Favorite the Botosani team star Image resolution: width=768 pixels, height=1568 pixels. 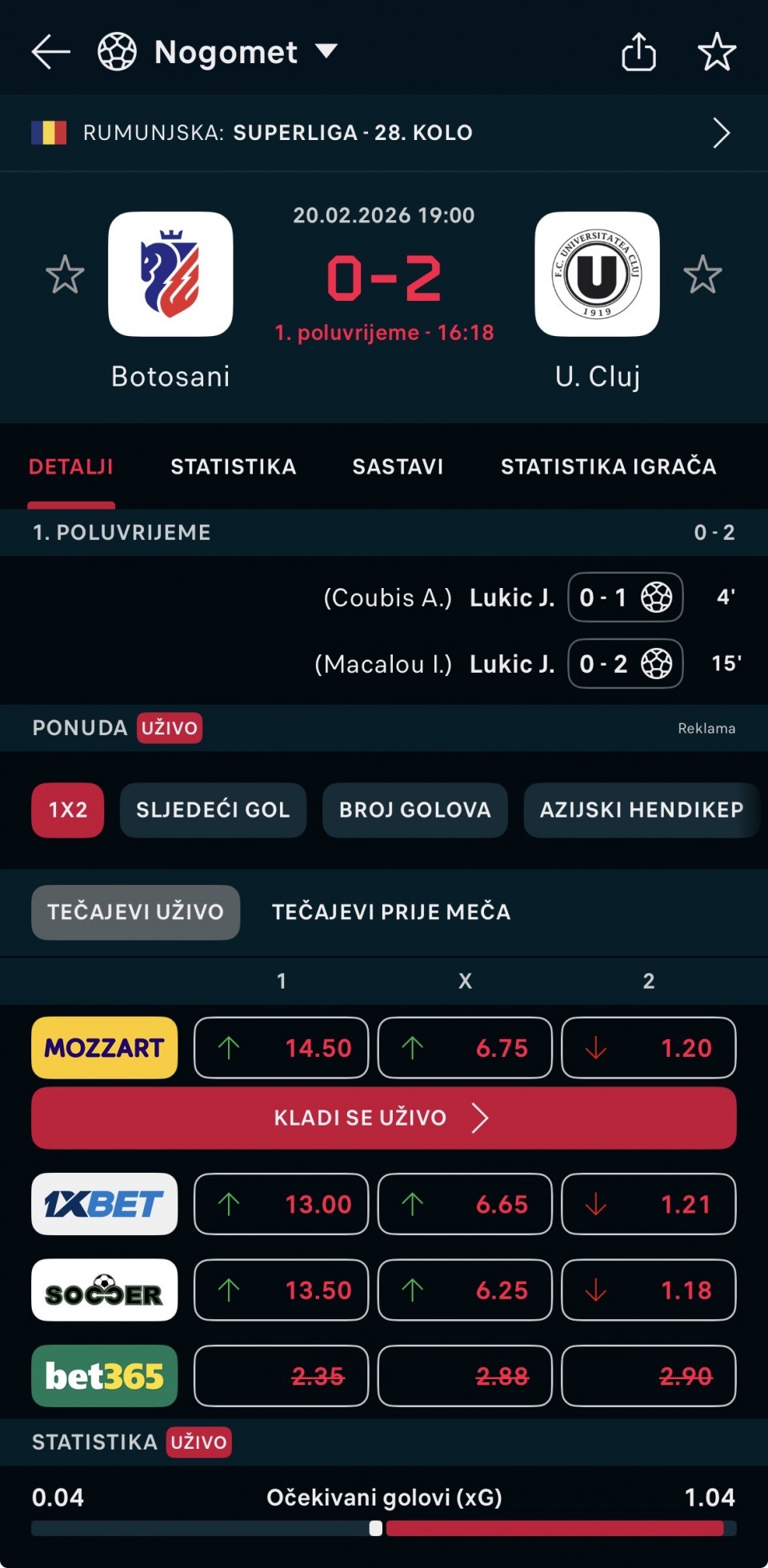pyautogui.click(x=65, y=274)
